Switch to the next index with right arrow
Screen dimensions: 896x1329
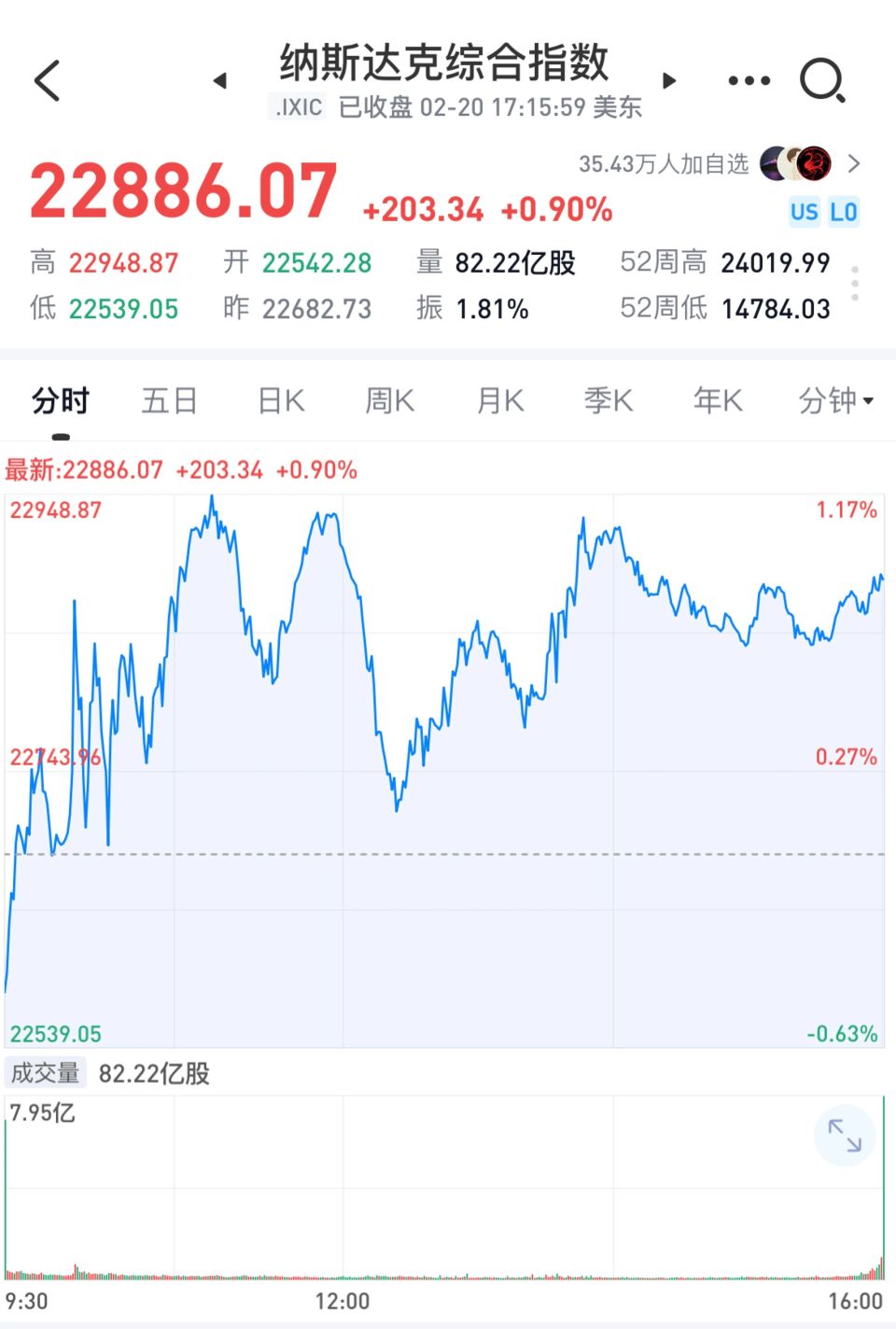pyautogui.click(x=668, y=81)
